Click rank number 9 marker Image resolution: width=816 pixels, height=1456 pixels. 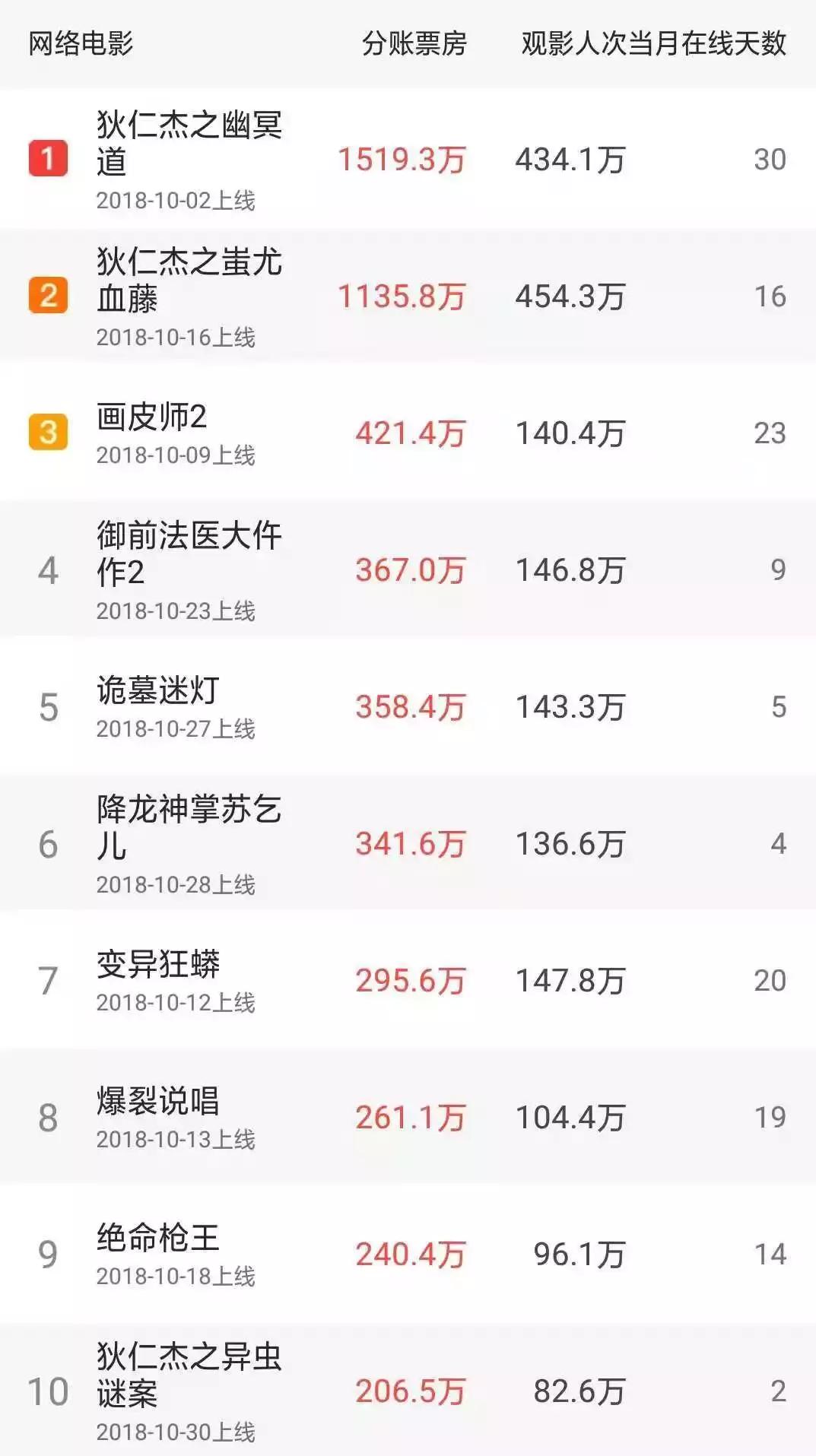click(47, 1253)
